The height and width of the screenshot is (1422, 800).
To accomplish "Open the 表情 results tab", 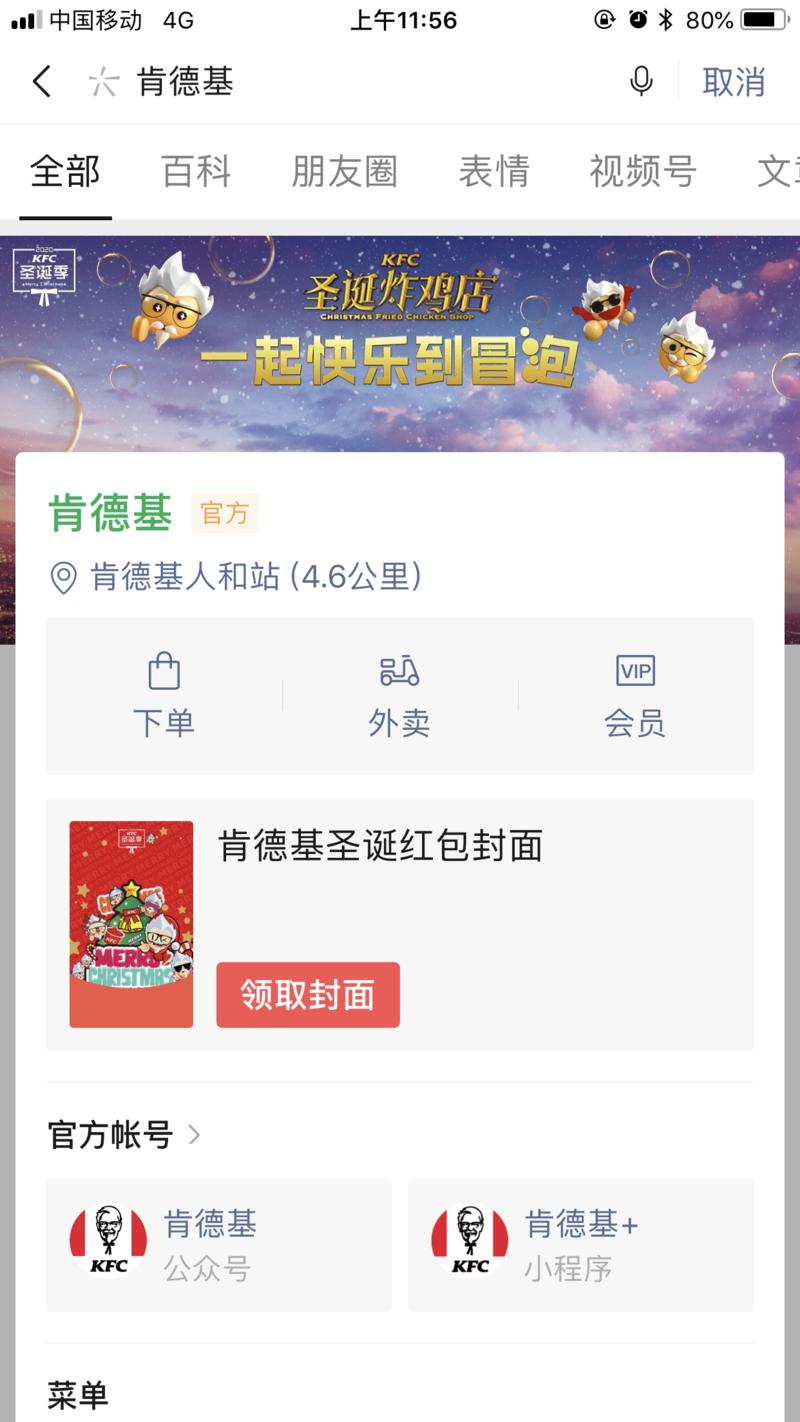I will pyautogui.click(x=494, y=172).
